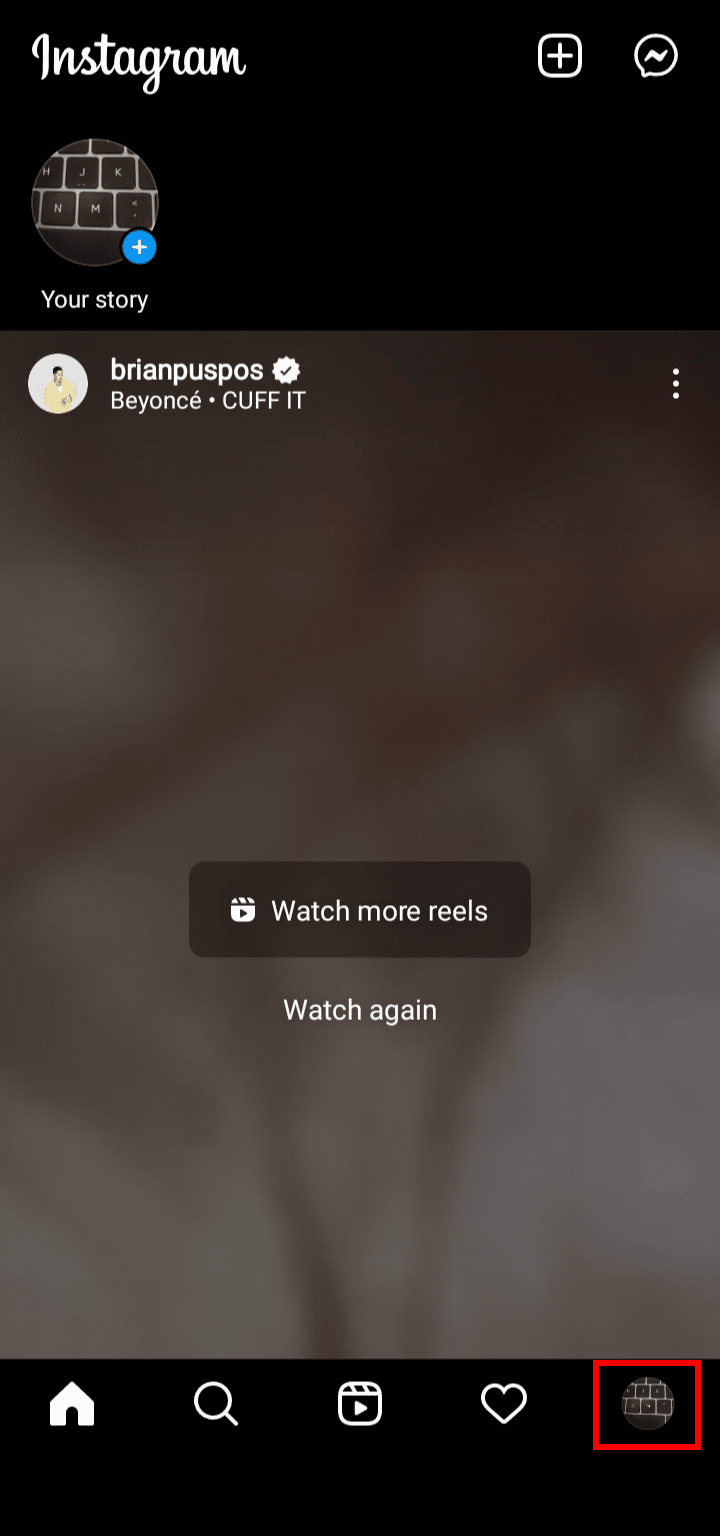Go to the Home tab
The image size is (720, 1536).
72,1404
